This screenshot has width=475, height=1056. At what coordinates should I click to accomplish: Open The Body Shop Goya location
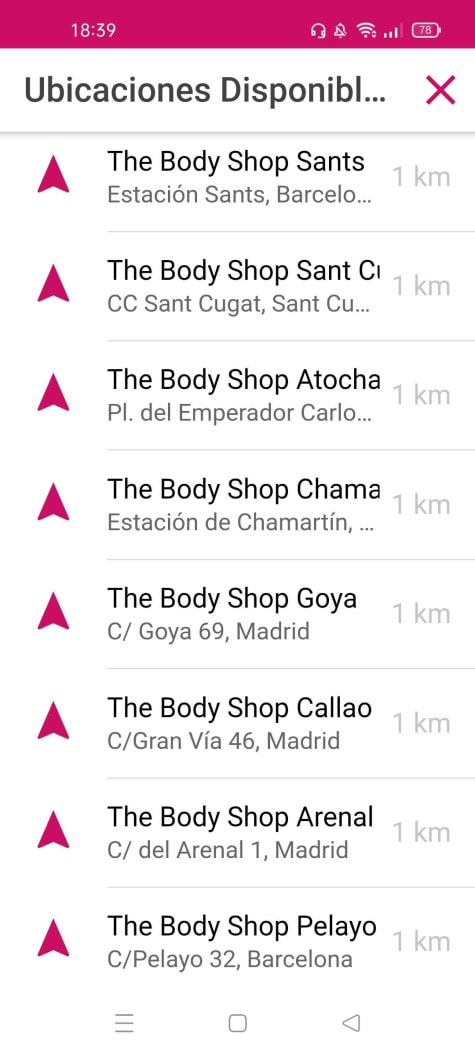coord(237,614)
